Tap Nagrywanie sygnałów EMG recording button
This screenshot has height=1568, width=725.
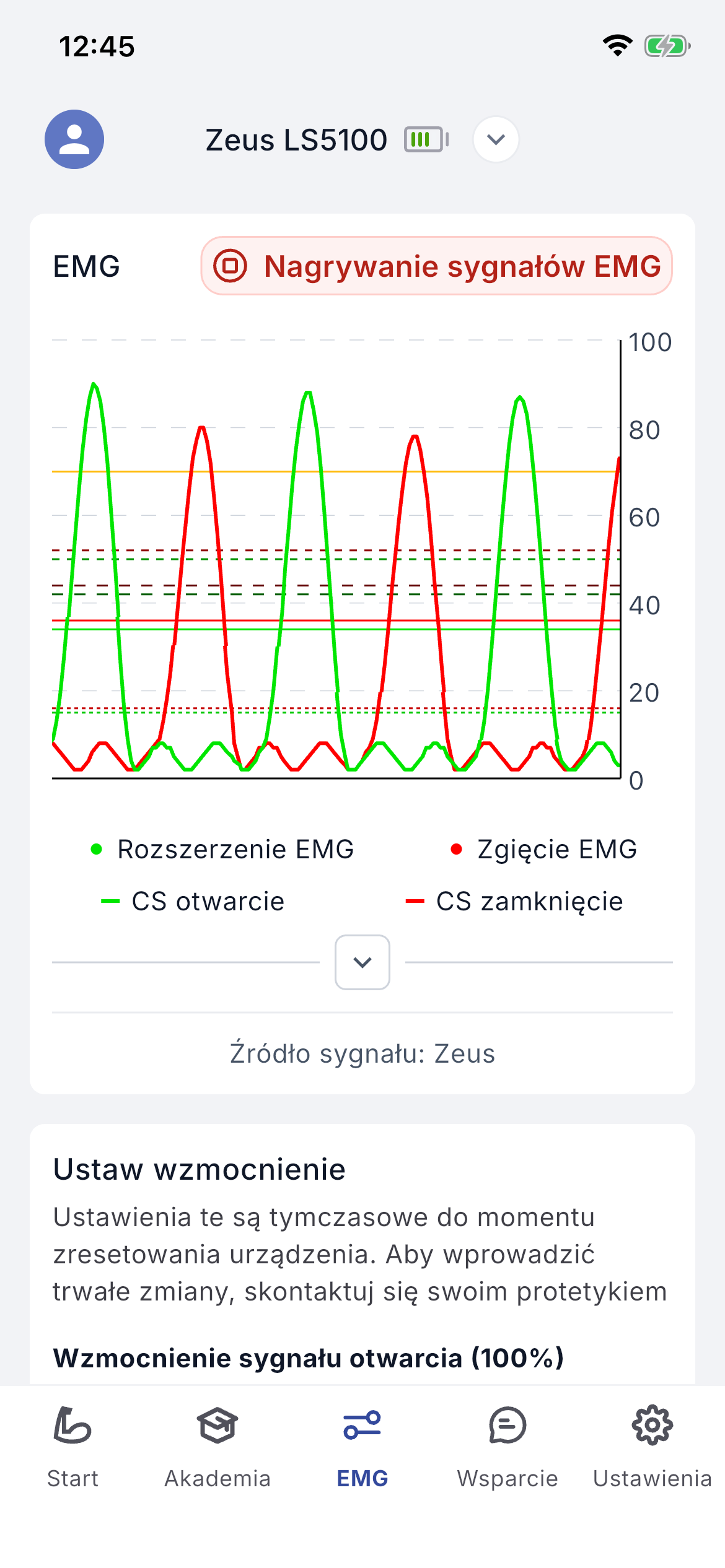click(x=437, y=266)
